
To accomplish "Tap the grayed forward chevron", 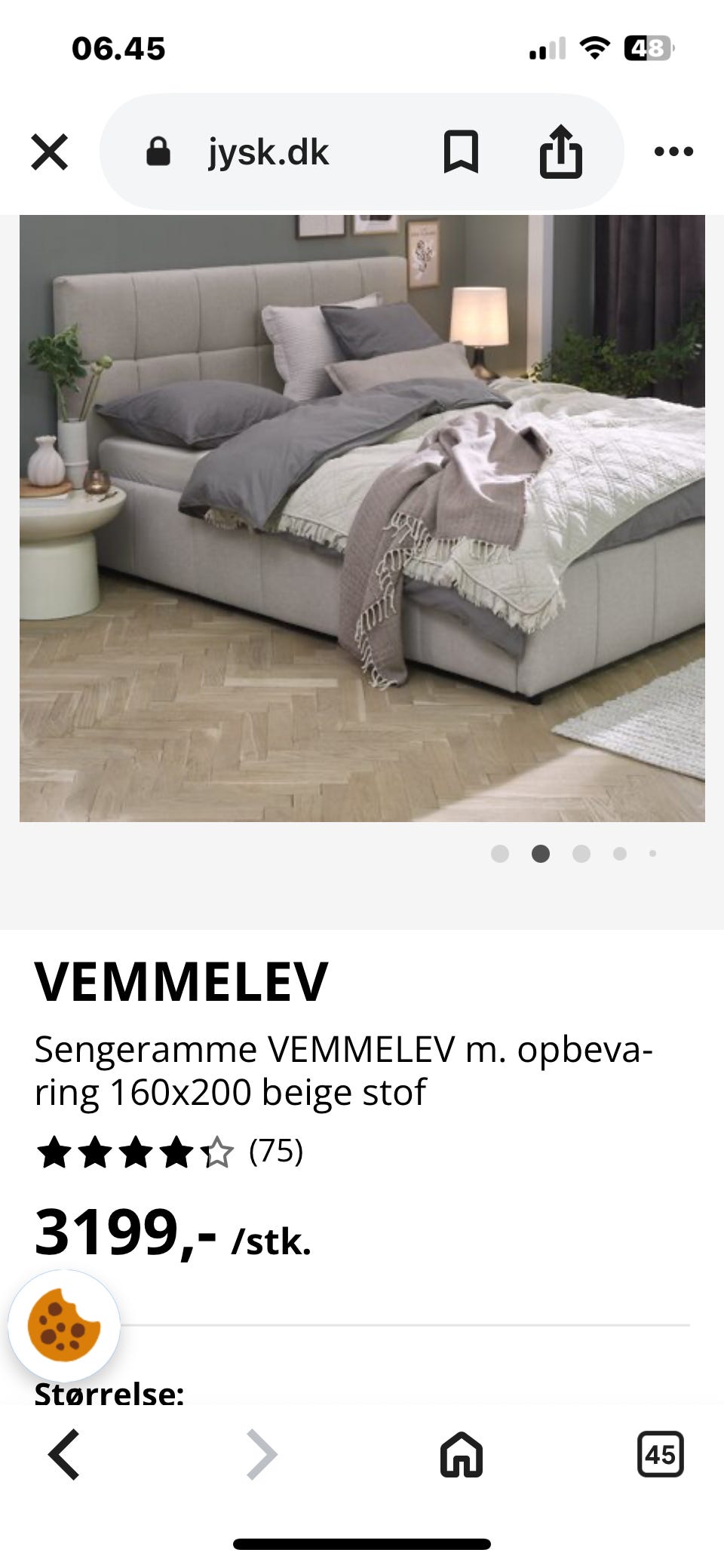I will (260, 1455).
